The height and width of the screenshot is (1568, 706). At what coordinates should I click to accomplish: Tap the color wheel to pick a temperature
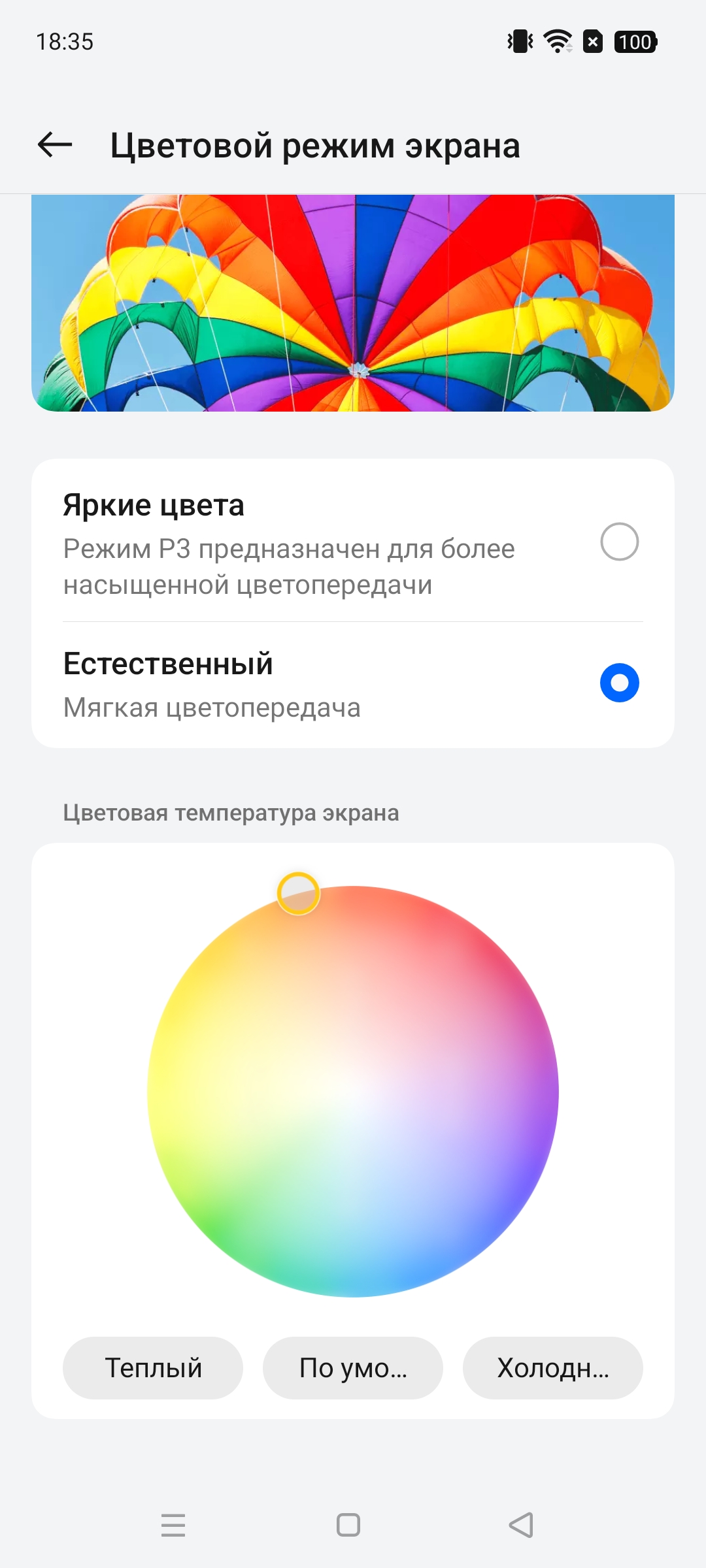coord(353,1091)
